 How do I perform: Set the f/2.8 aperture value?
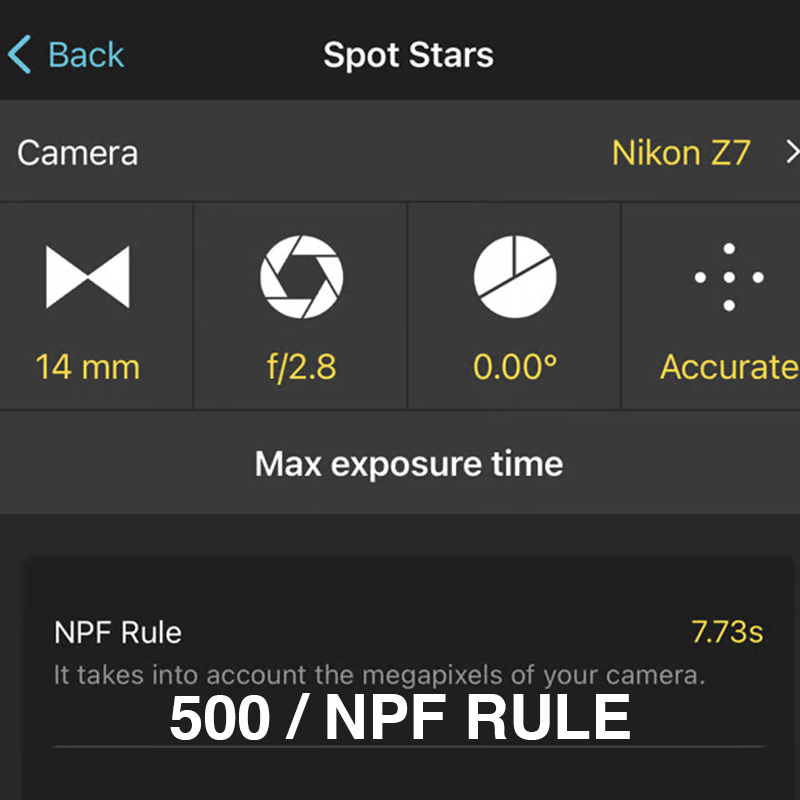pos(301,306)
